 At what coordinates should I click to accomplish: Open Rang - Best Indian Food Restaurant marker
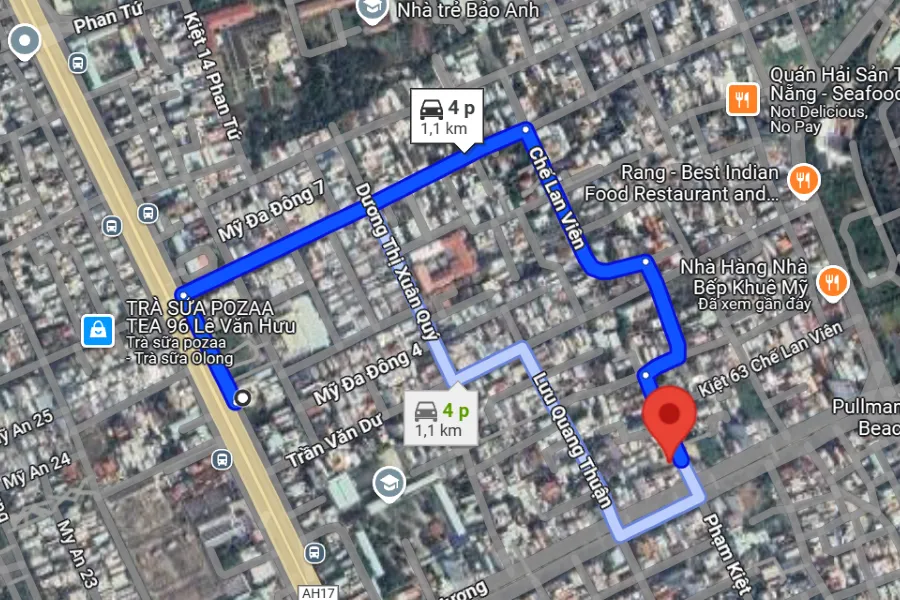(801, 181)
